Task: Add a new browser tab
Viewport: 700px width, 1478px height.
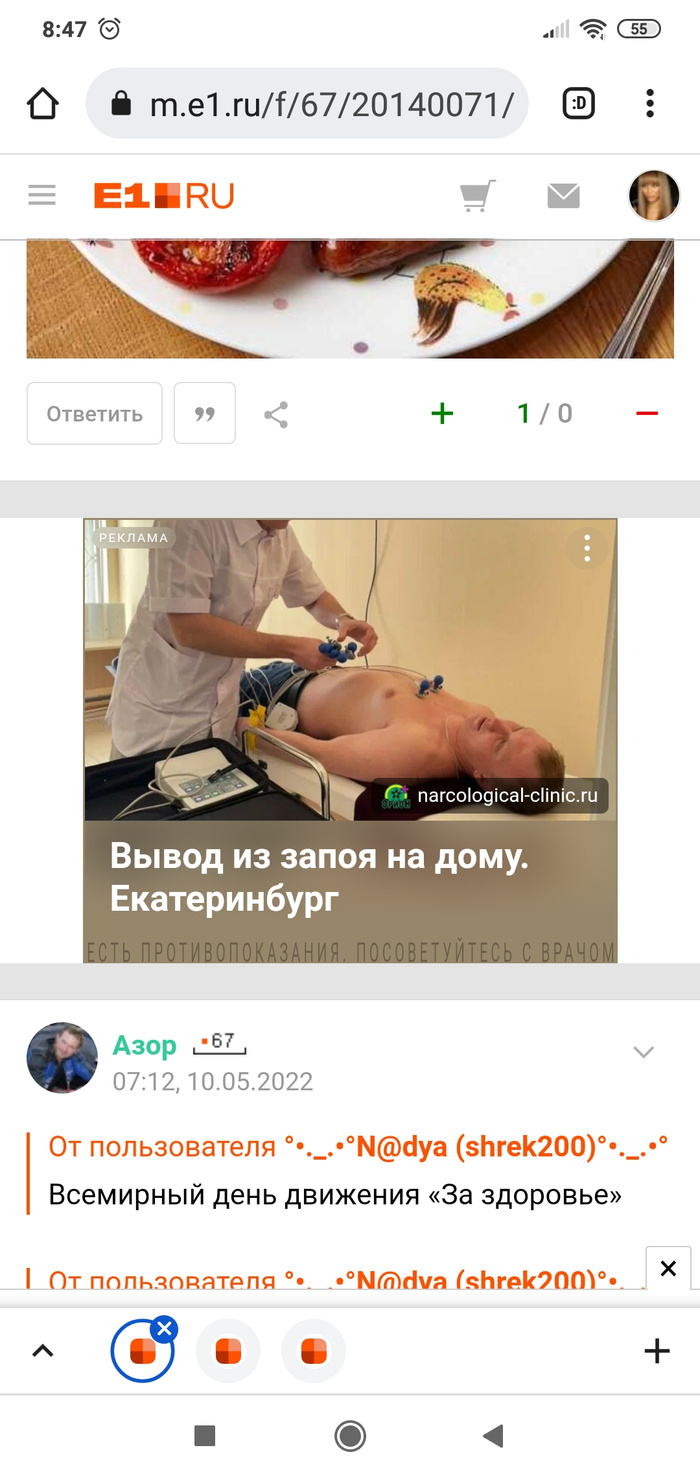Action: 656,1351
